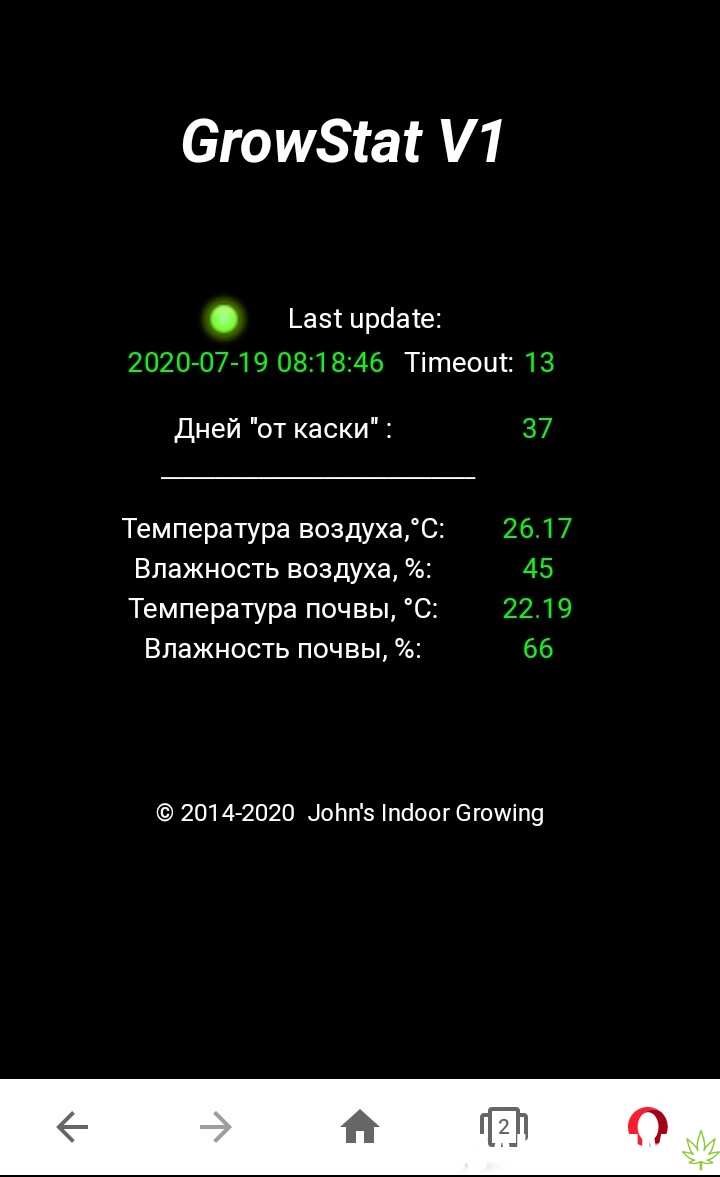The image size is (720, 1177).
Task: Open the Opera menu
Action: pyautogui.click(x=647, y=1126)
